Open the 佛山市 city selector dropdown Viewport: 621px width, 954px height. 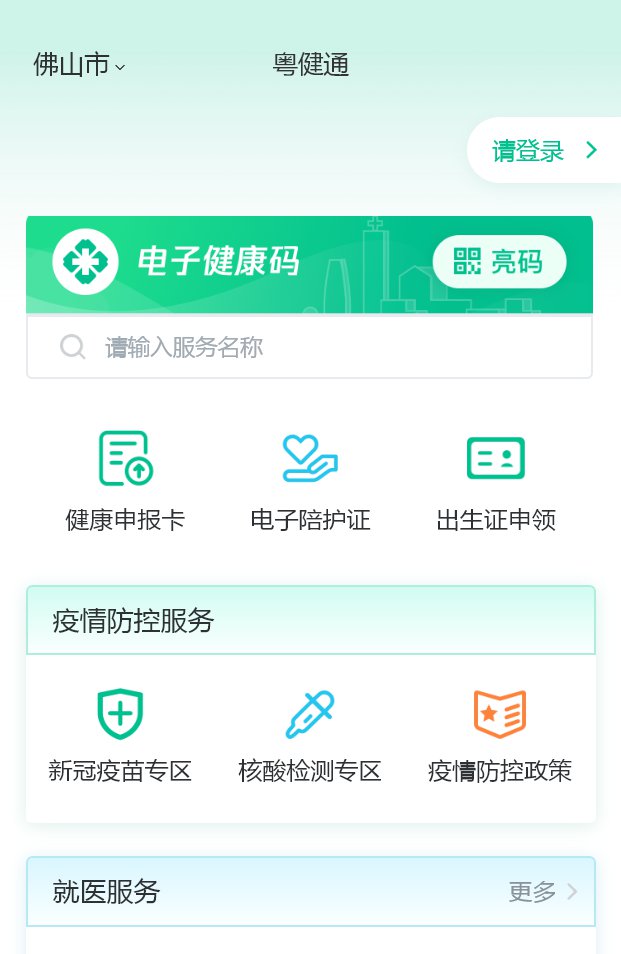pos(79,65)
